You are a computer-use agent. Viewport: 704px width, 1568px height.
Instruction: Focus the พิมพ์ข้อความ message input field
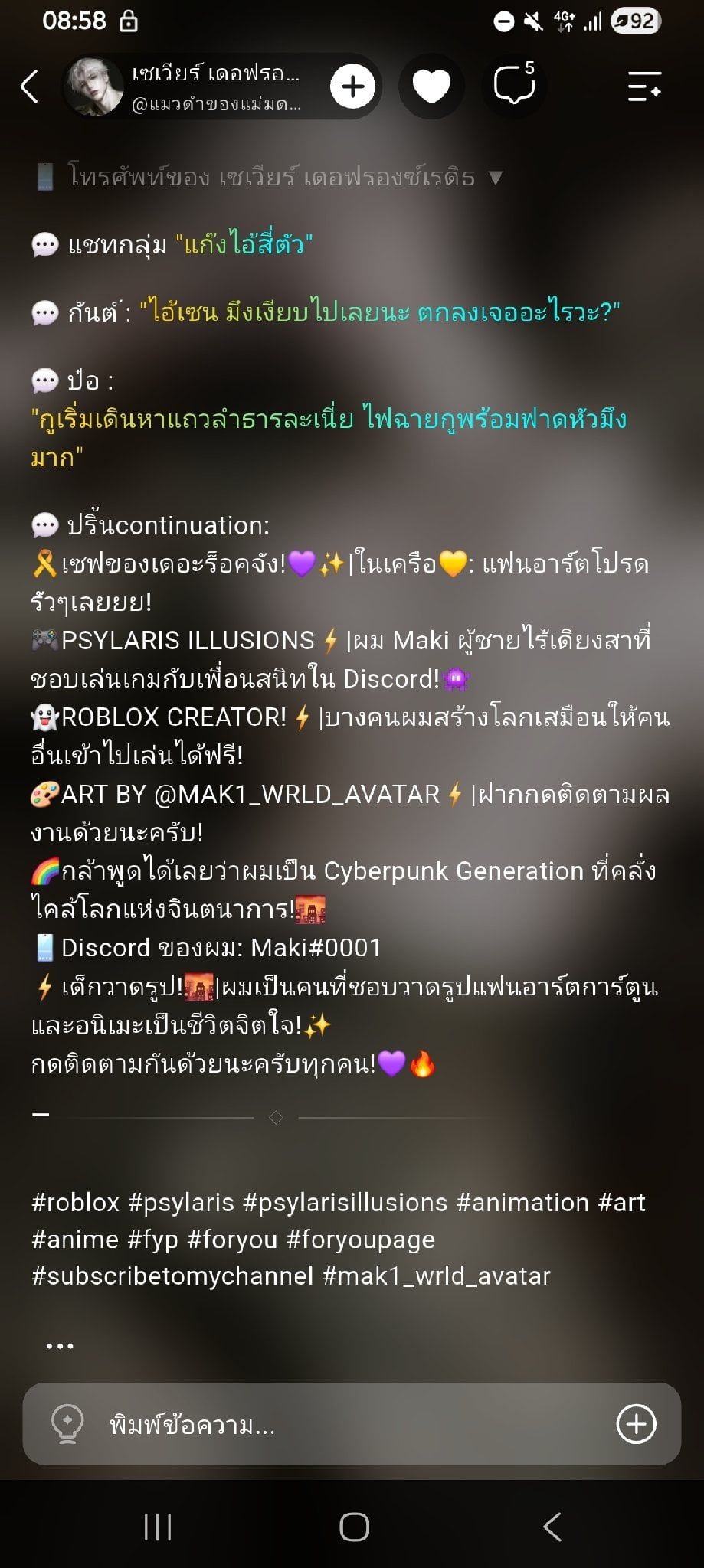(352, 1425)
